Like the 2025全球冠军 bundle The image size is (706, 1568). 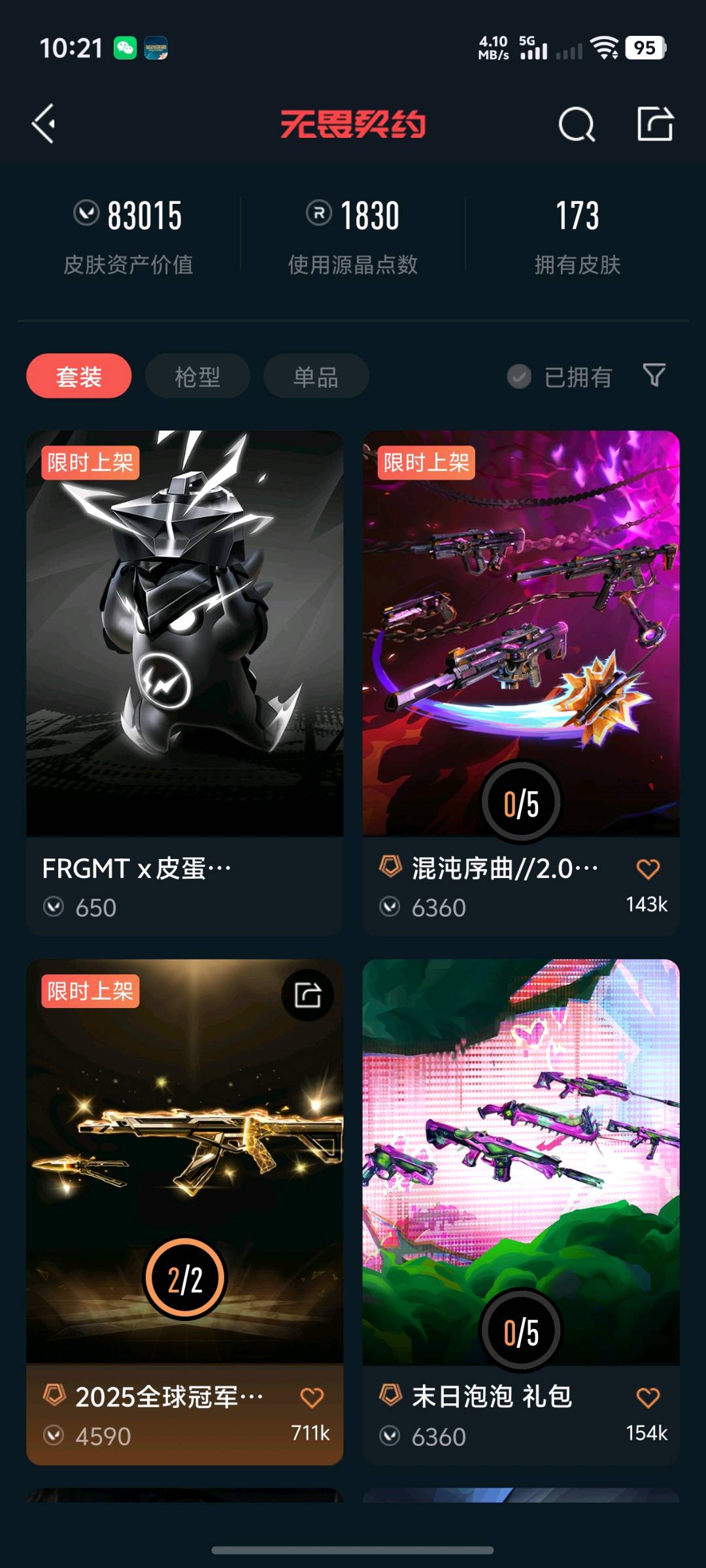coord(312,1397)
